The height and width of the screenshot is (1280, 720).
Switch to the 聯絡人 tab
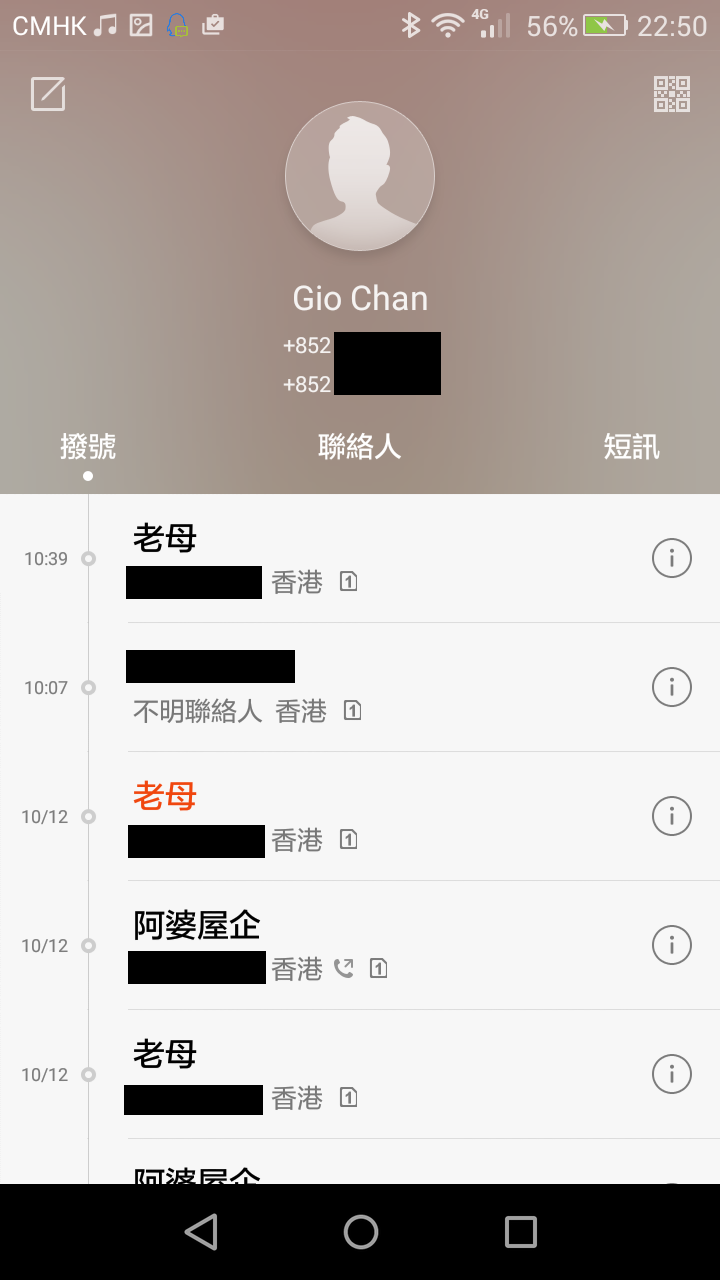[x=360, y=446]
